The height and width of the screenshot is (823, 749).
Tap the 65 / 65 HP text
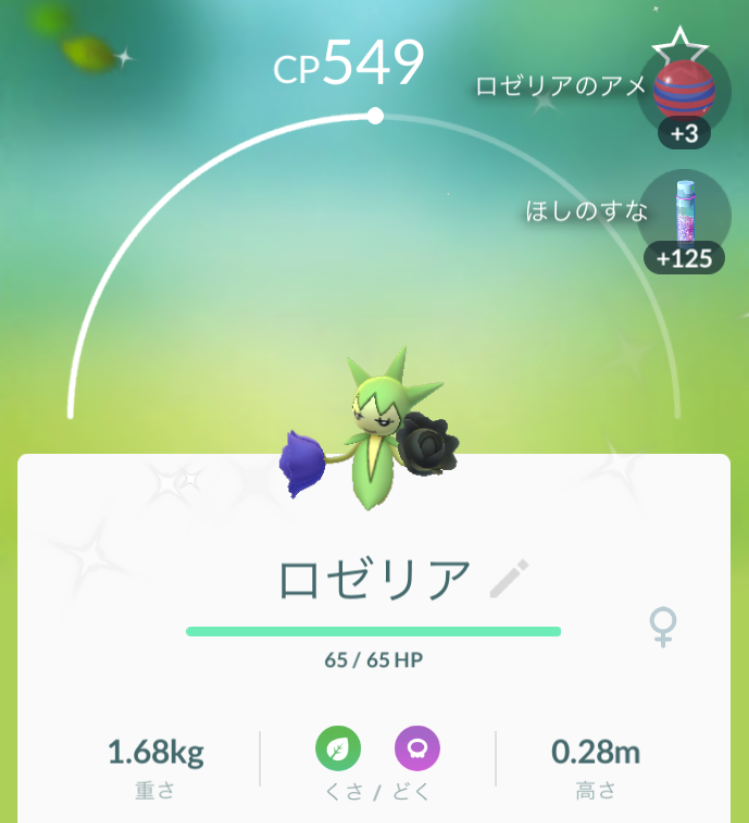click(374, 660)
